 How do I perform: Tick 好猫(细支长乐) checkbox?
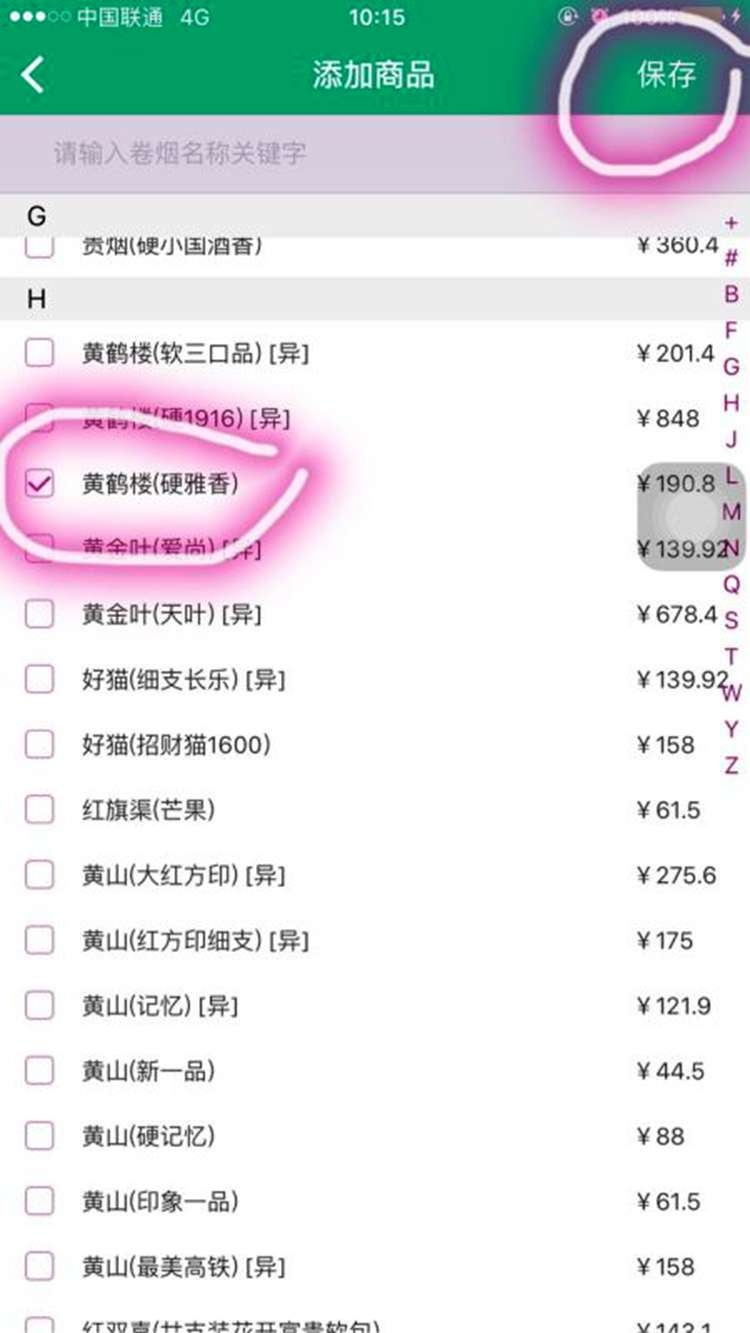point(39,680)
